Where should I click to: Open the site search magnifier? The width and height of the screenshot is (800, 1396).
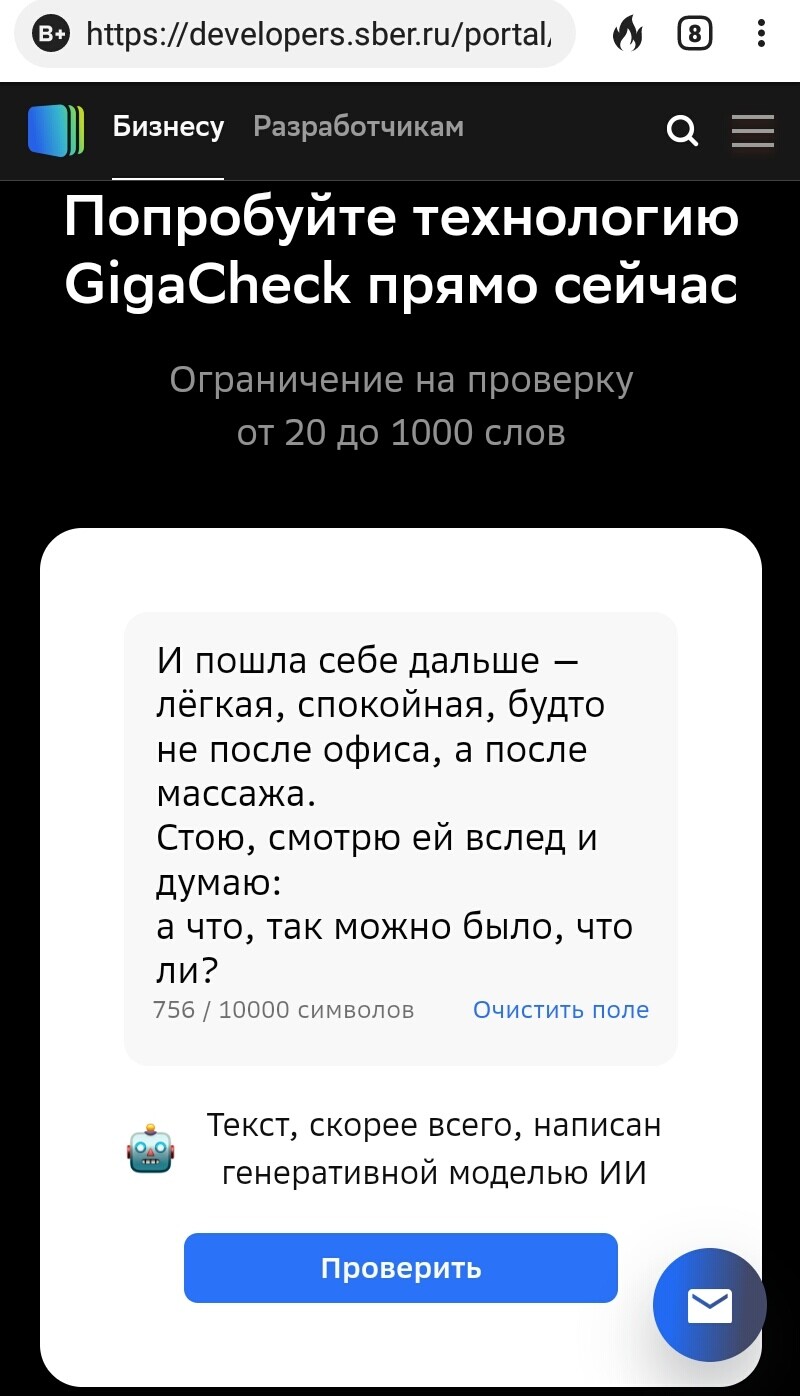click(x=682, y=131)
